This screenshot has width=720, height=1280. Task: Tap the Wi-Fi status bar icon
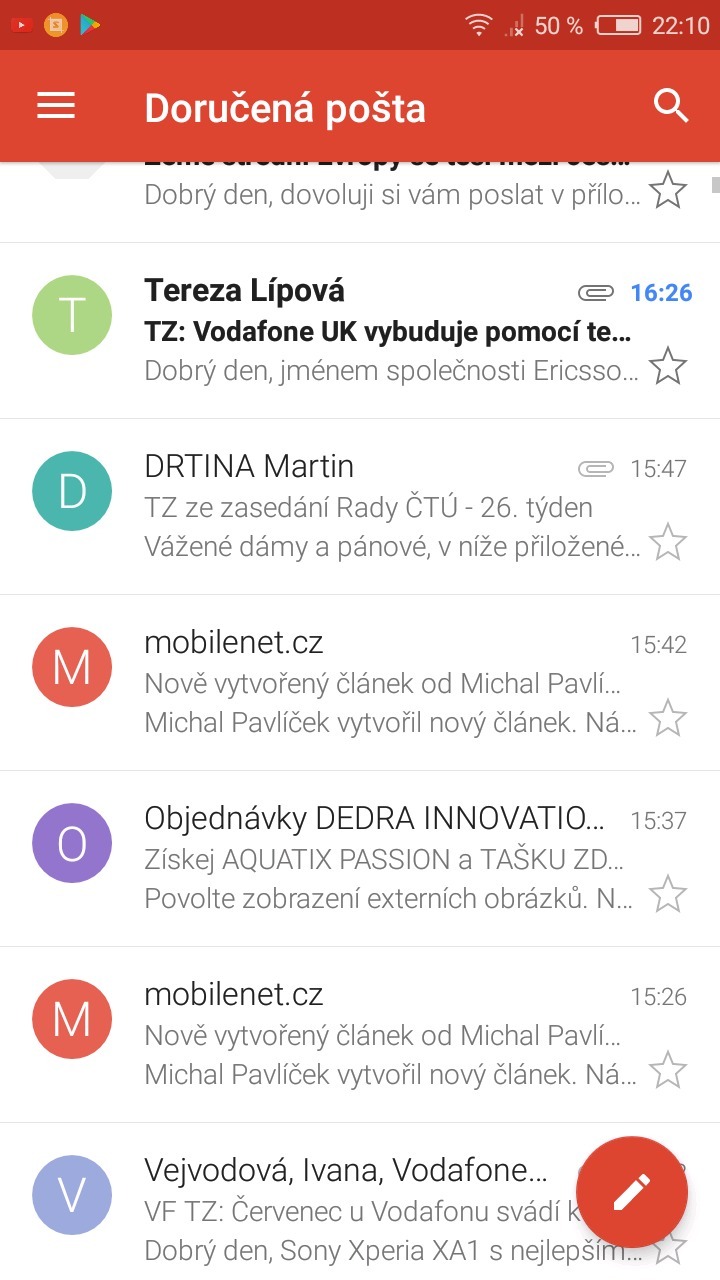(x=478, y=25)
